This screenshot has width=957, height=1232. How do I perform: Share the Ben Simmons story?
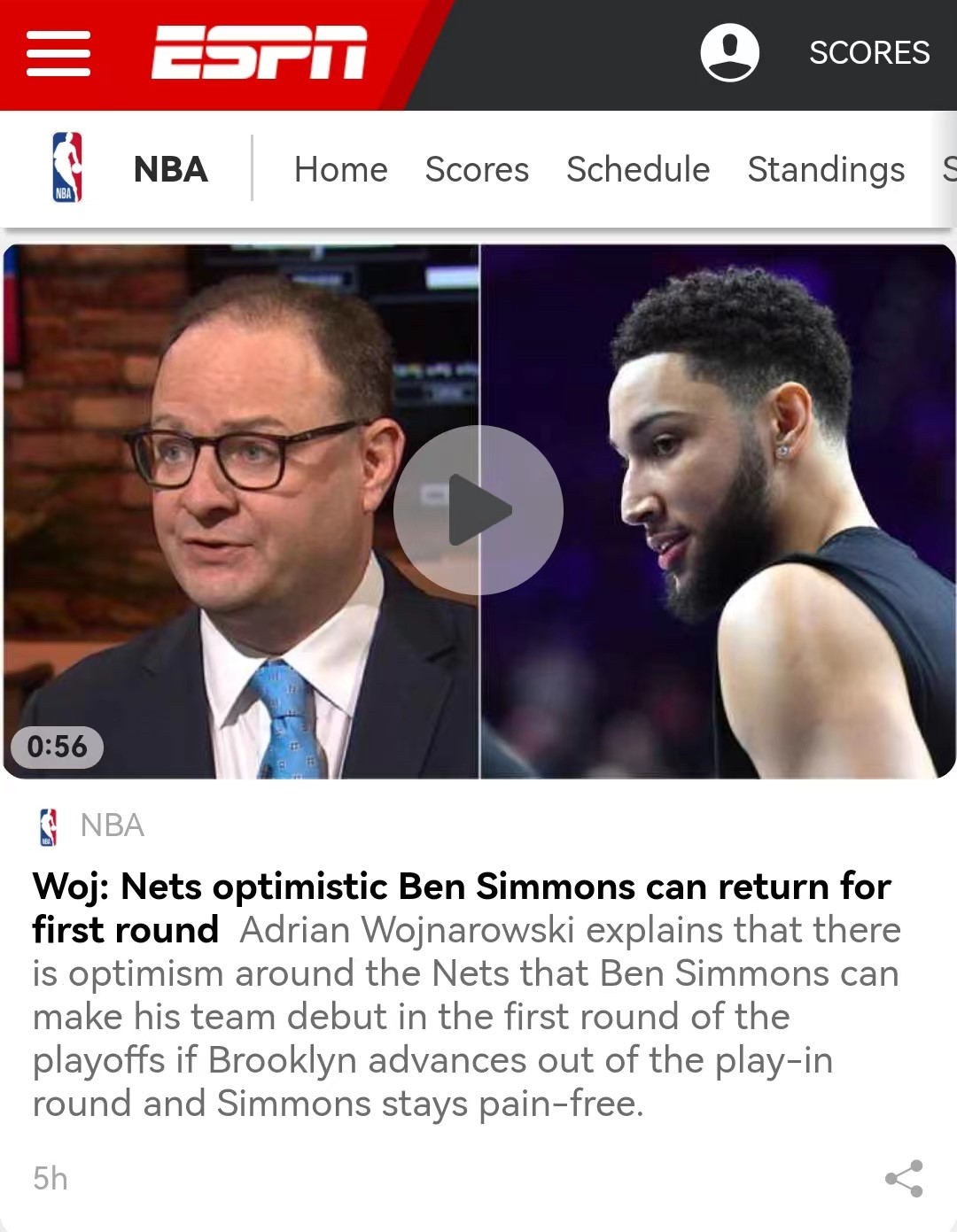(x=904, y=1179)
